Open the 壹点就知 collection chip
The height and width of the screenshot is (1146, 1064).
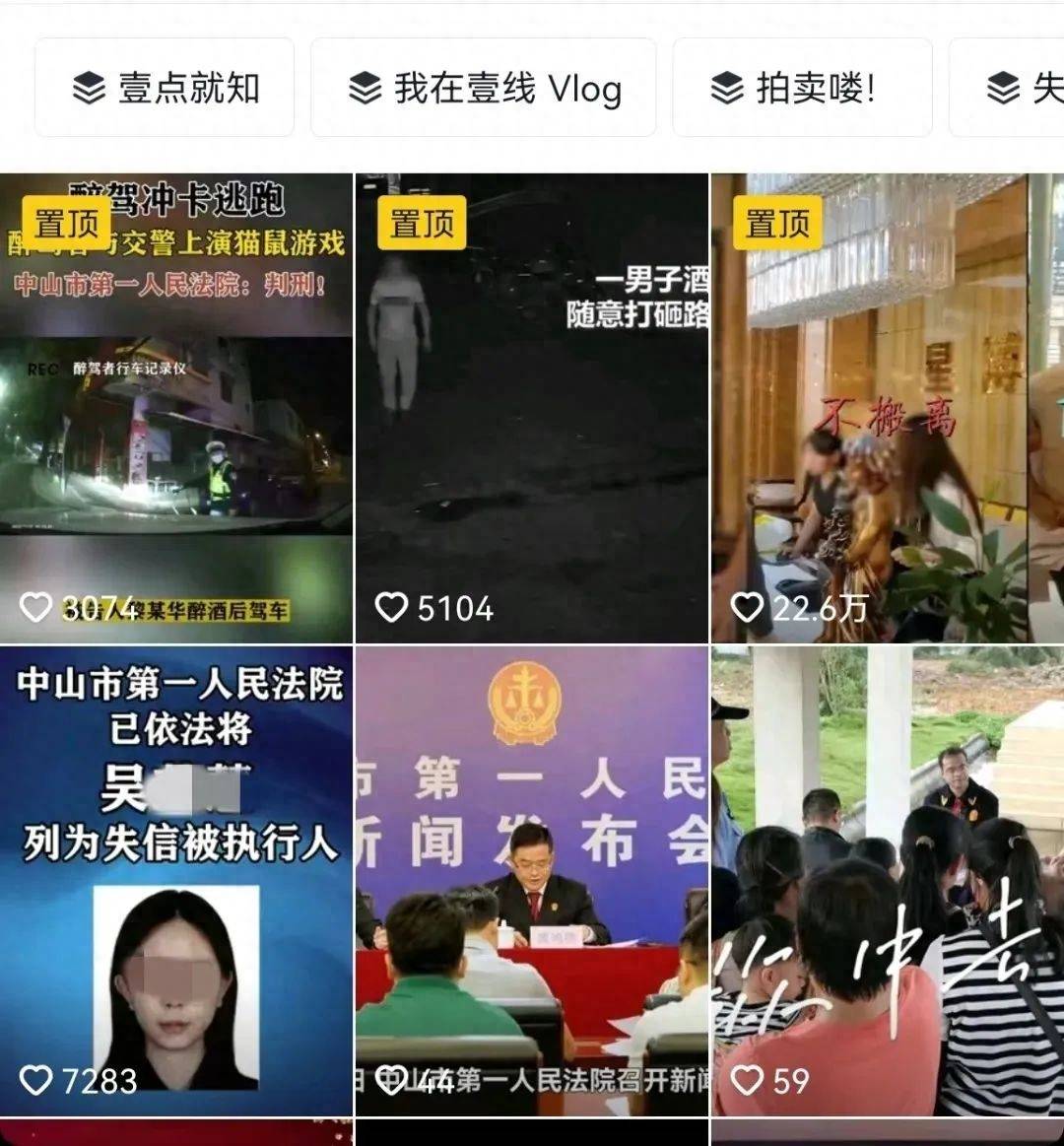point(165,88)
